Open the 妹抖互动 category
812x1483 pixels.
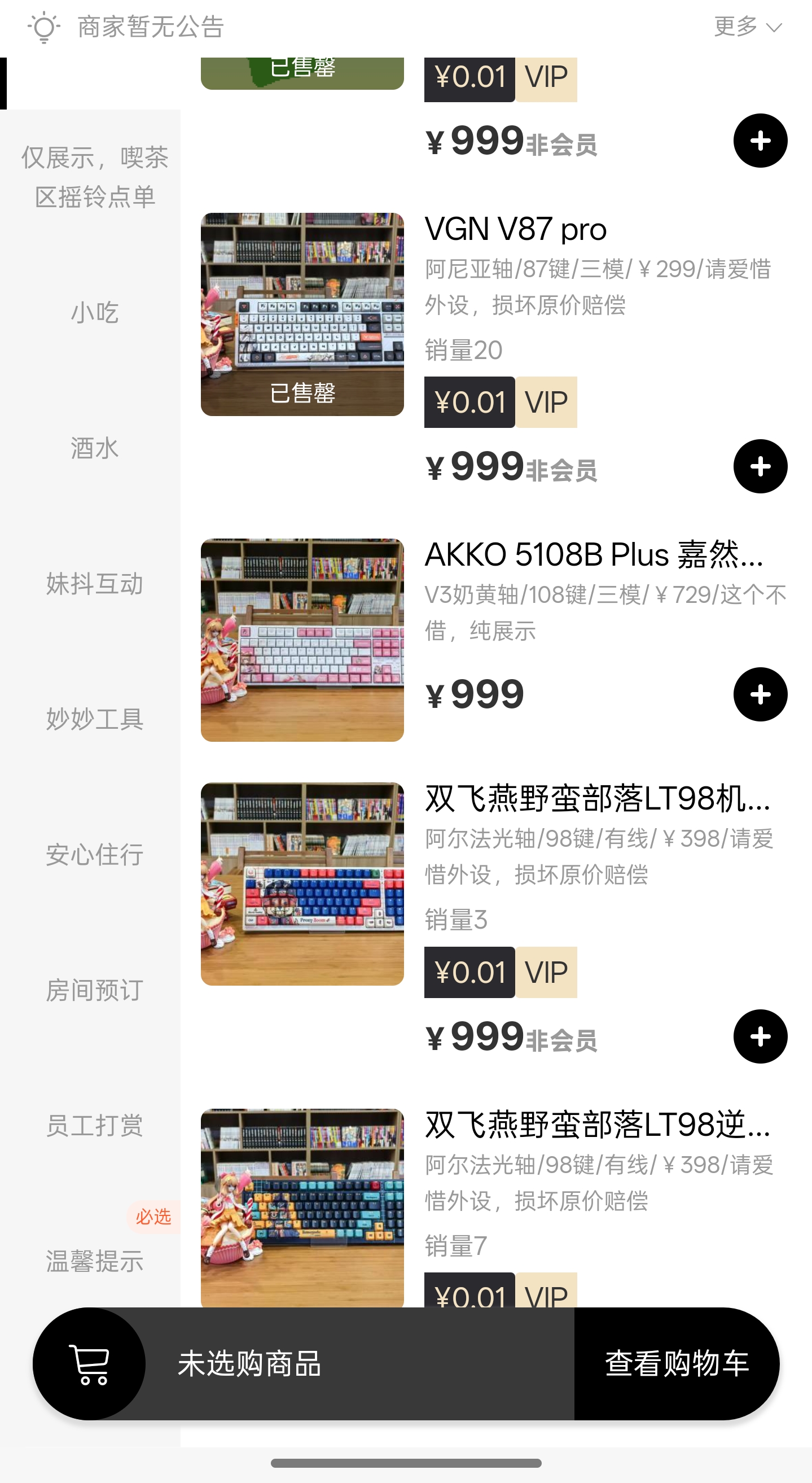coord(95,583)
